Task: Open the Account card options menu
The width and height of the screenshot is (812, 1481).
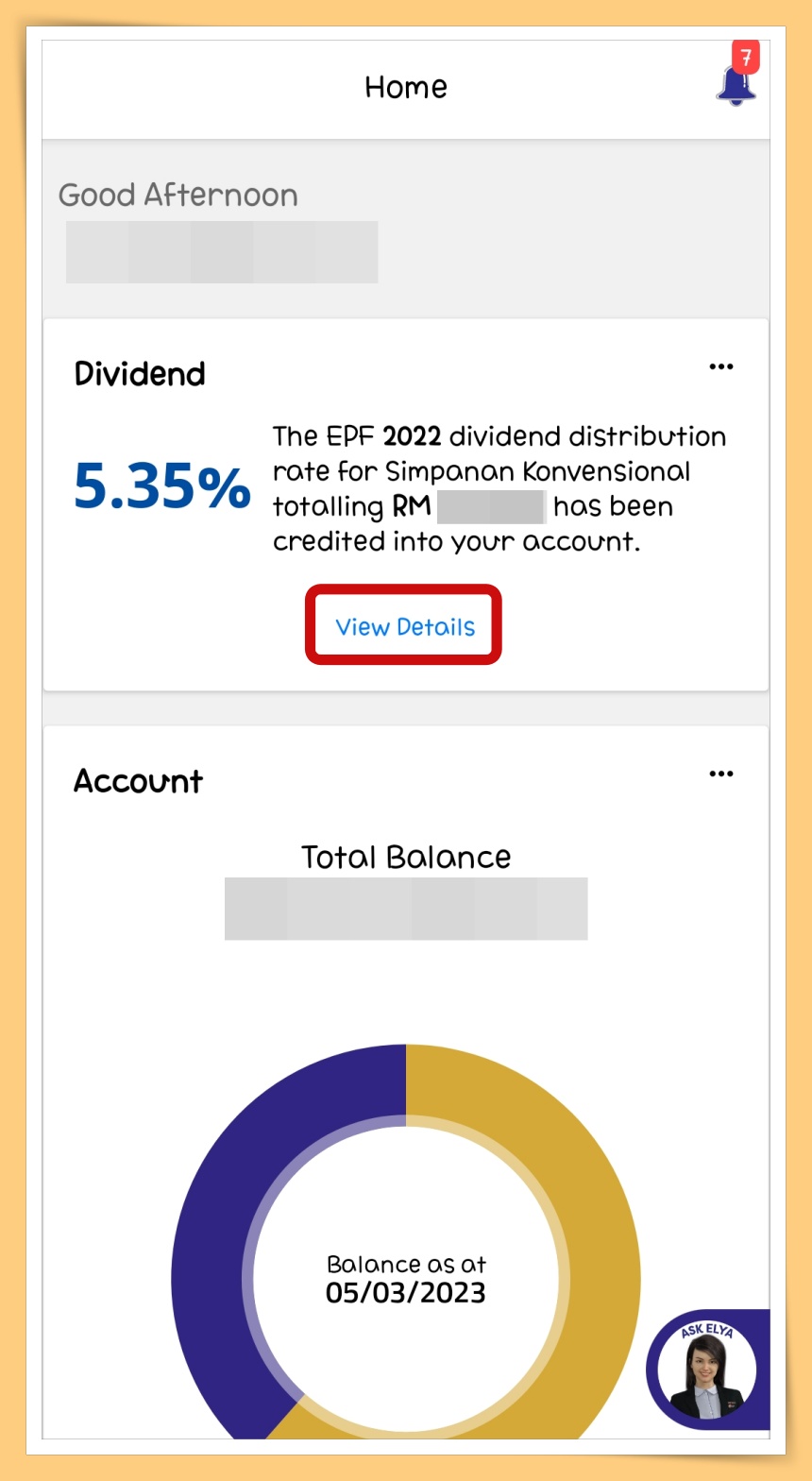Action: tap(720, 775)
